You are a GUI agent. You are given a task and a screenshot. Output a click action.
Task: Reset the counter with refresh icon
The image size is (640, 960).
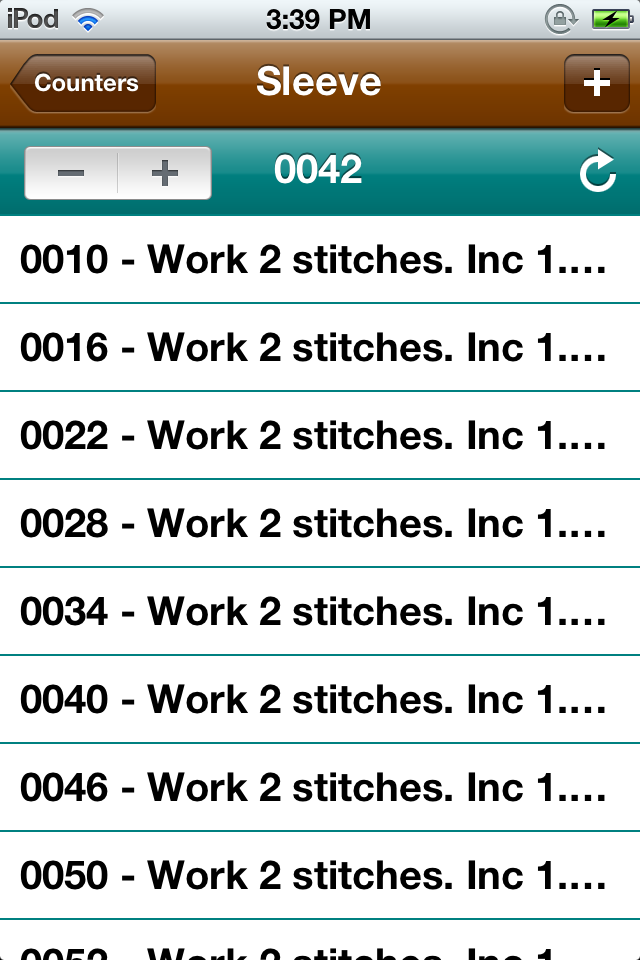597,173
